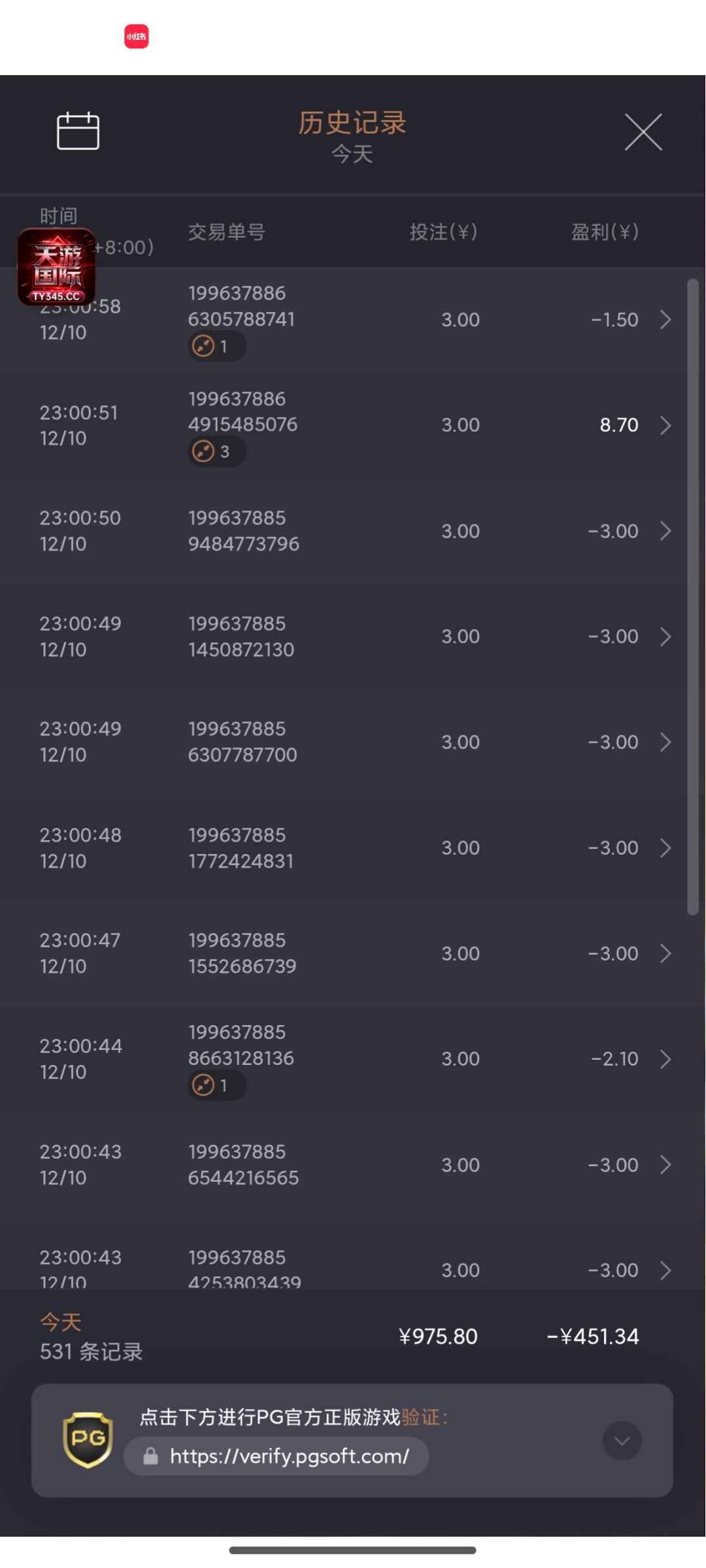The width and height of the screenshot is (706, 1568).
Task: Close the history records panel
Action: 643,132
